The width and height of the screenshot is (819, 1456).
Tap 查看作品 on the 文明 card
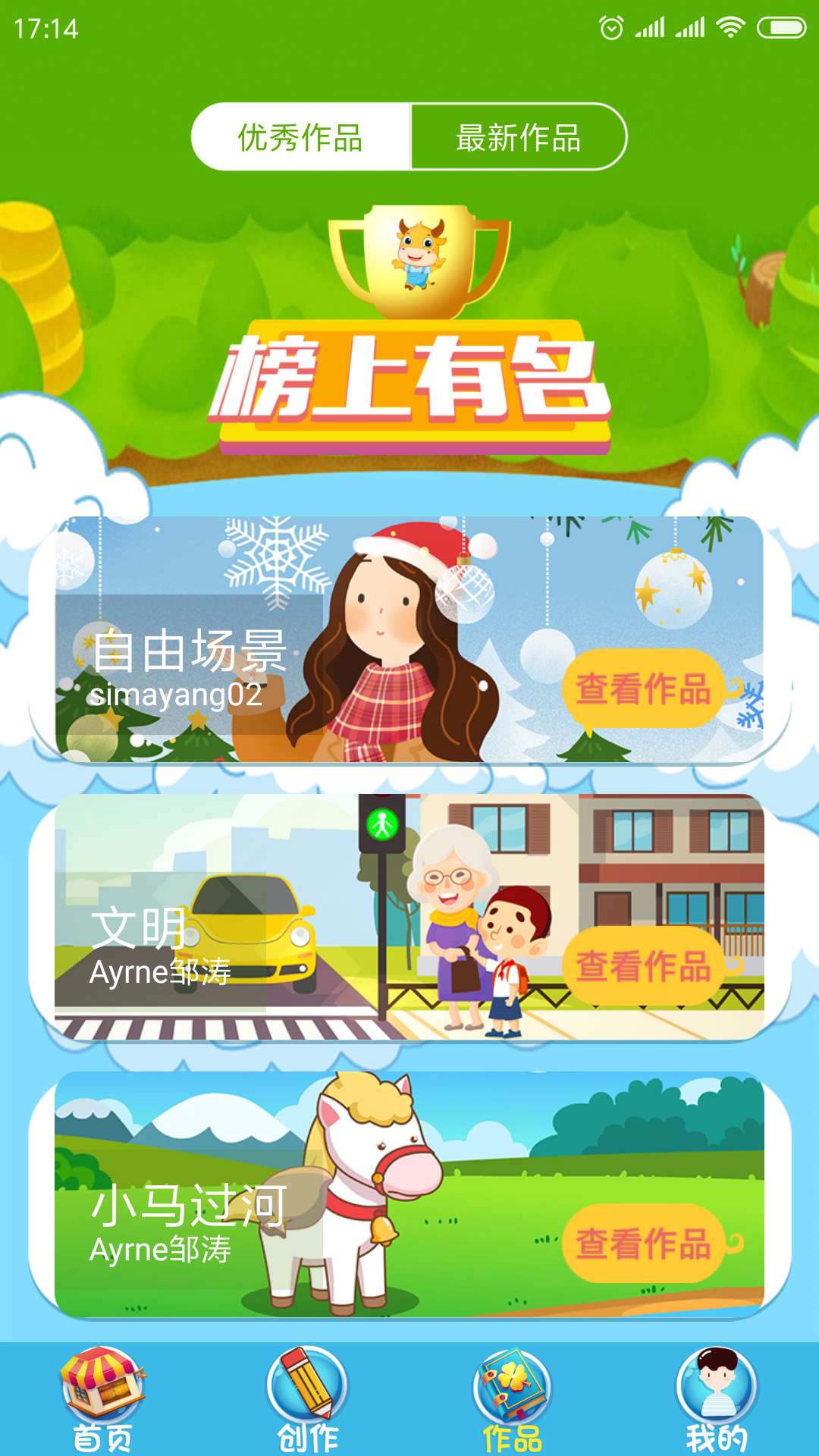tap(643, 966)
